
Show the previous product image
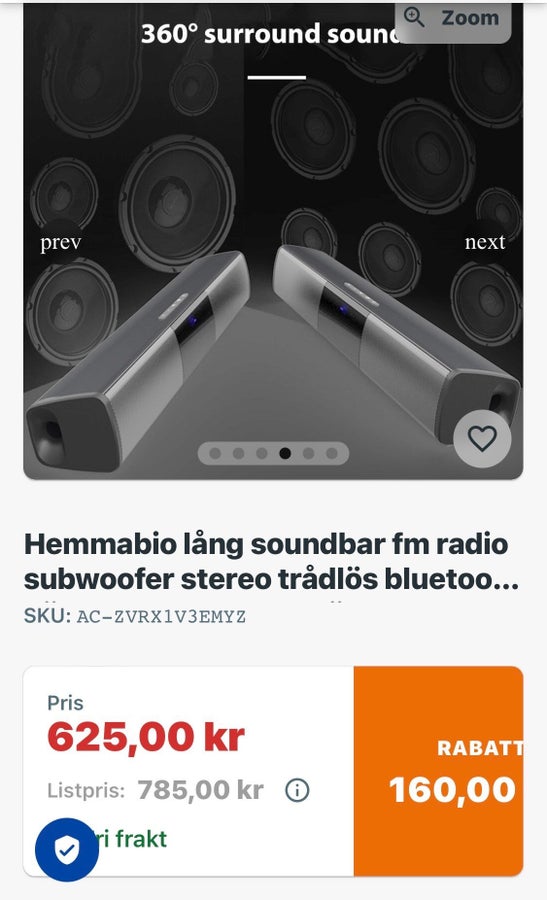[x=61, y=242]
